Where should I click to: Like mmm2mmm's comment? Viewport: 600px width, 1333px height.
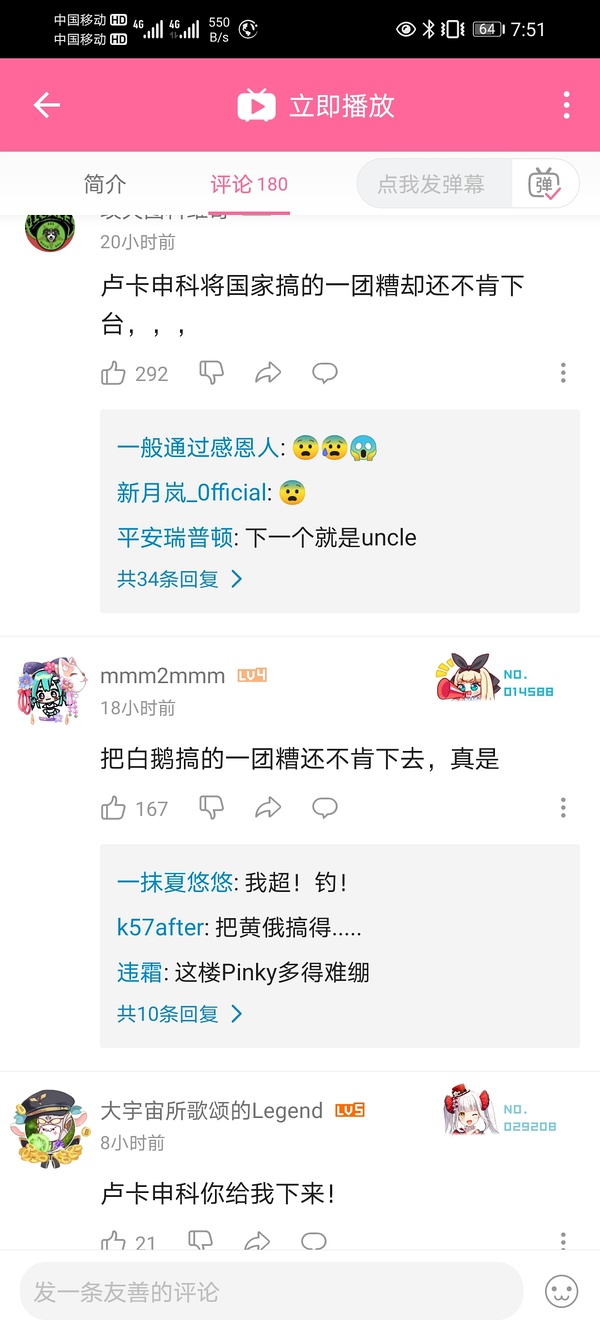click(x=114, y=808)
